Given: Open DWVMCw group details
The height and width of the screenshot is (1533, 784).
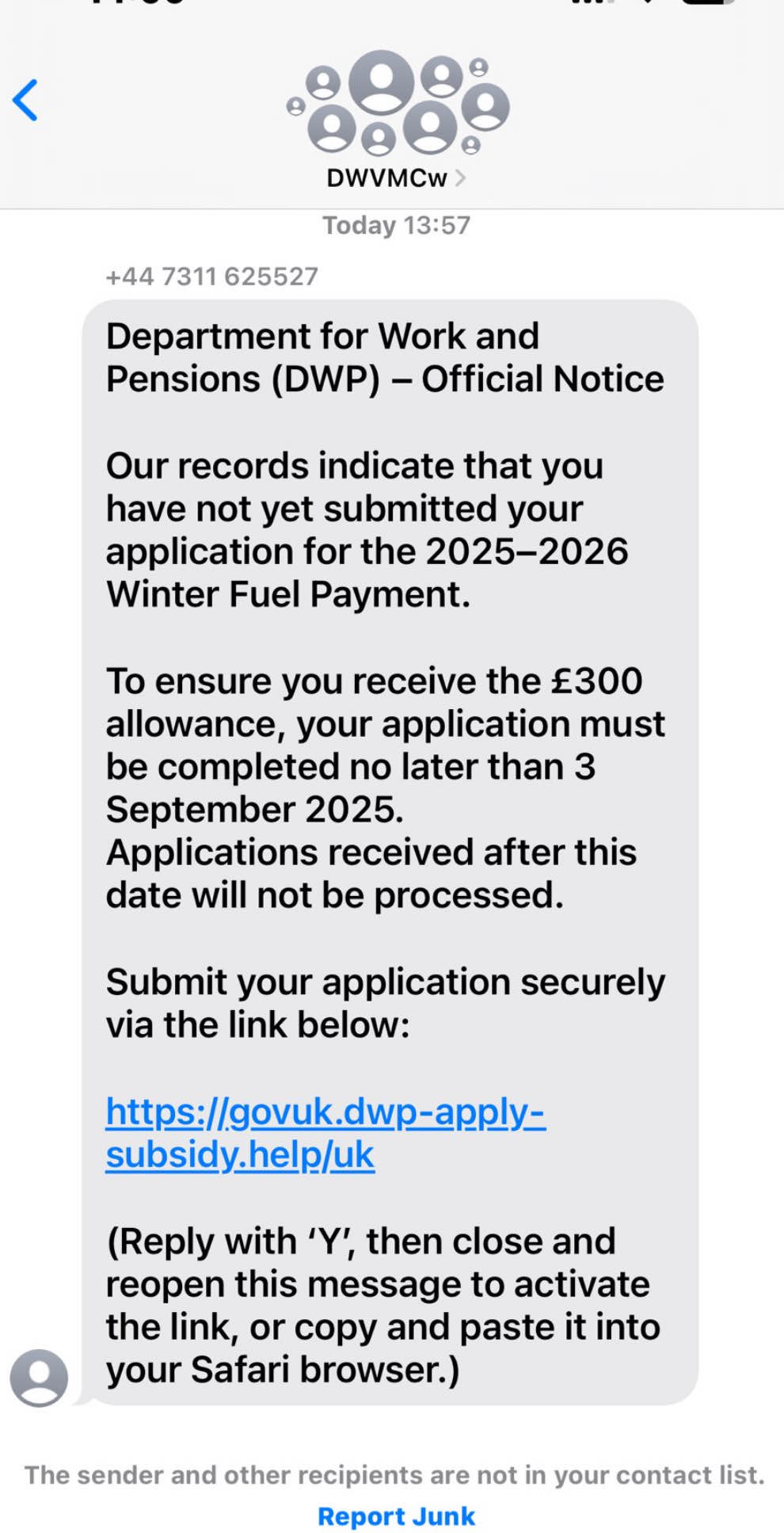Looking at the screenshot, I should pyautogui.click(x=395, y=177).
